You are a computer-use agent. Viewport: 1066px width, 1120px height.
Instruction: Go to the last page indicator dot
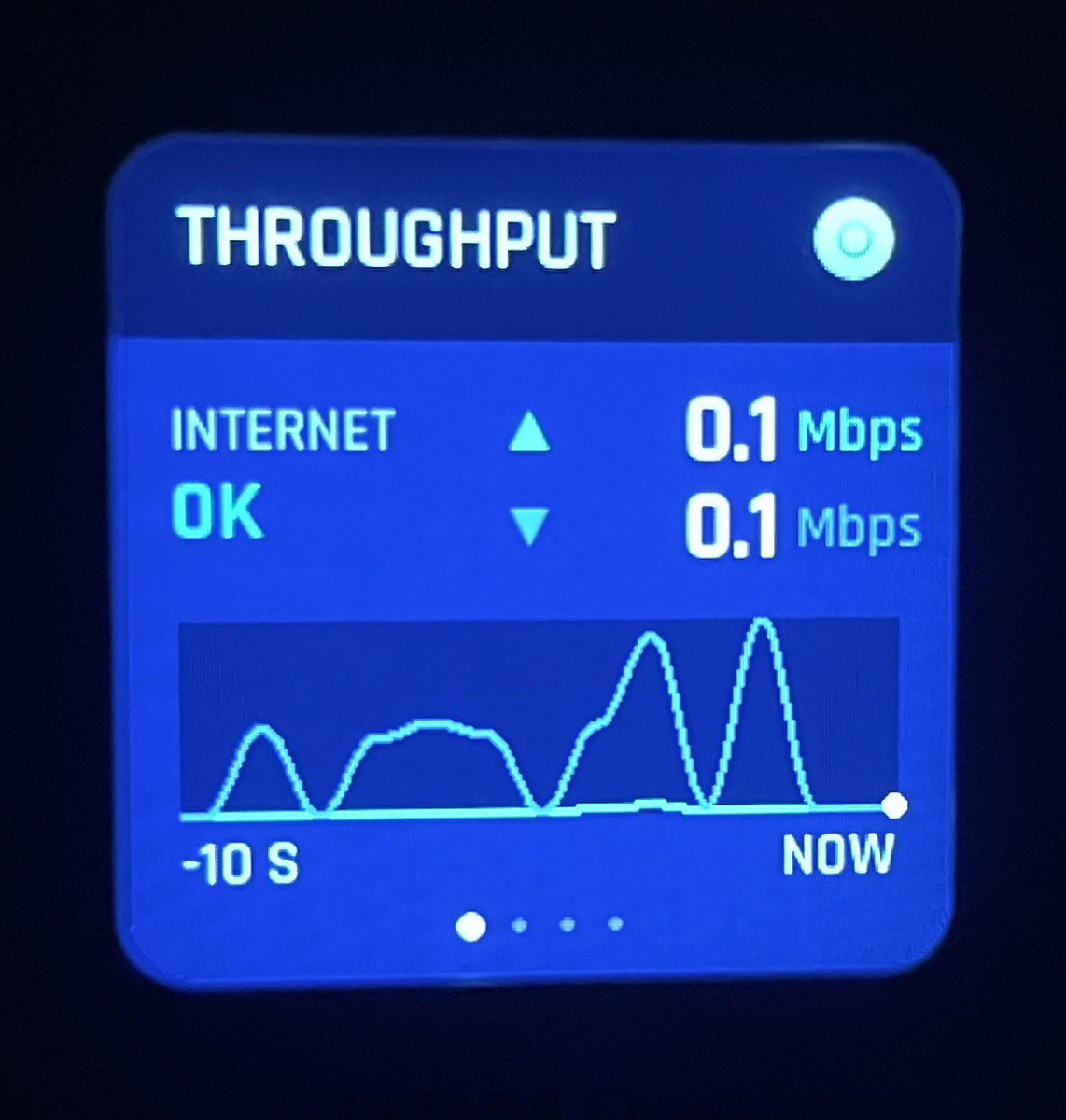[x=615, y=924]
